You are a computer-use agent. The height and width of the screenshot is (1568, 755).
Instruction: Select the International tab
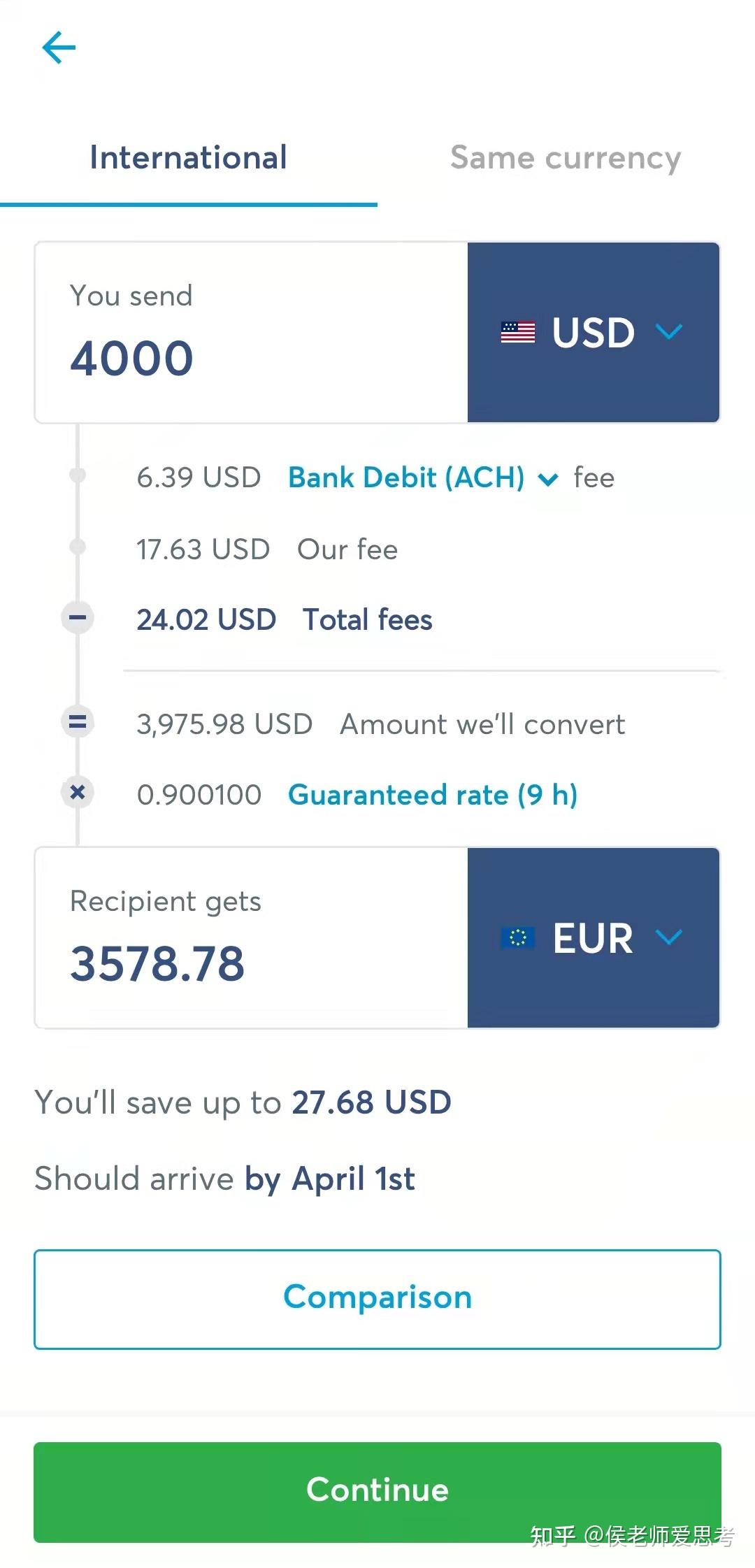click(188, 158)
